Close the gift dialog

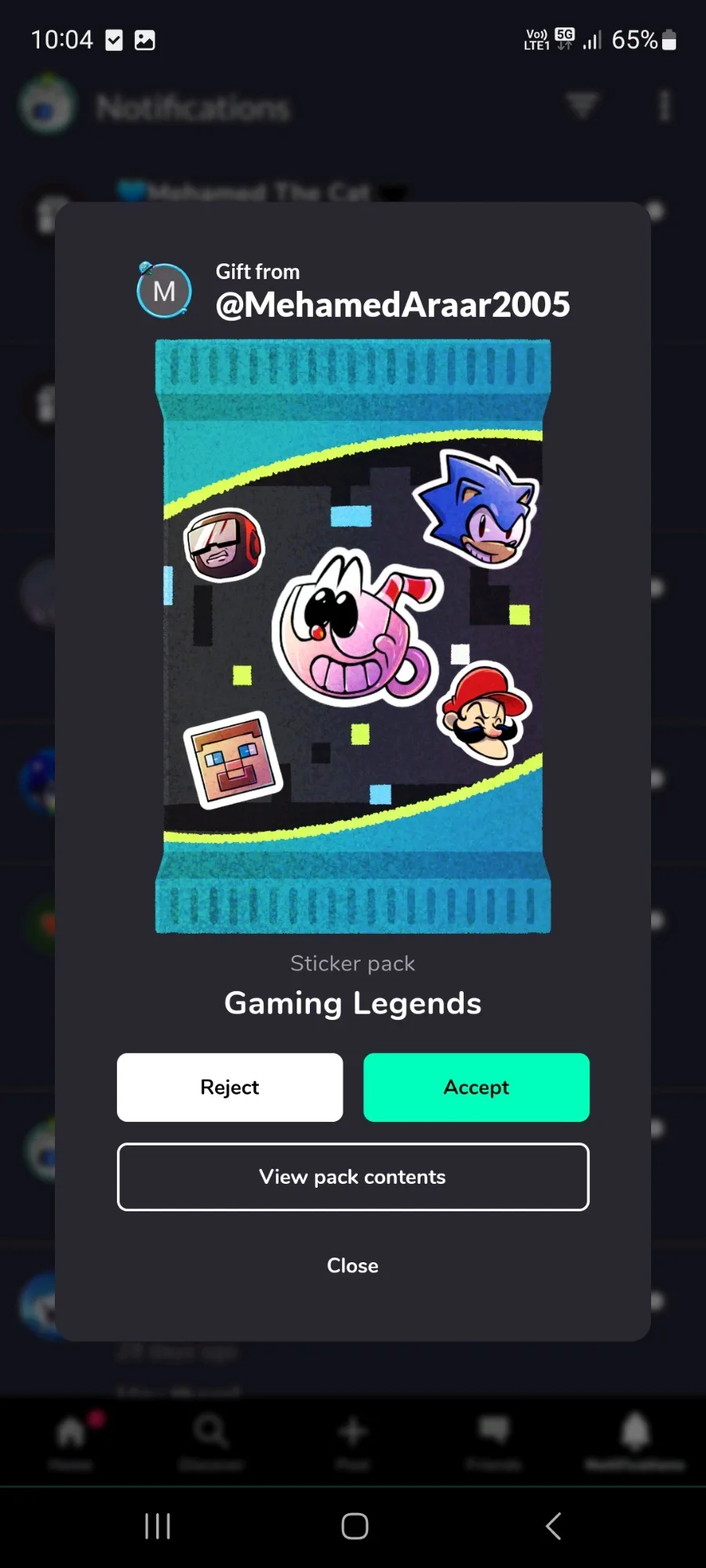tap(353, 1265)
